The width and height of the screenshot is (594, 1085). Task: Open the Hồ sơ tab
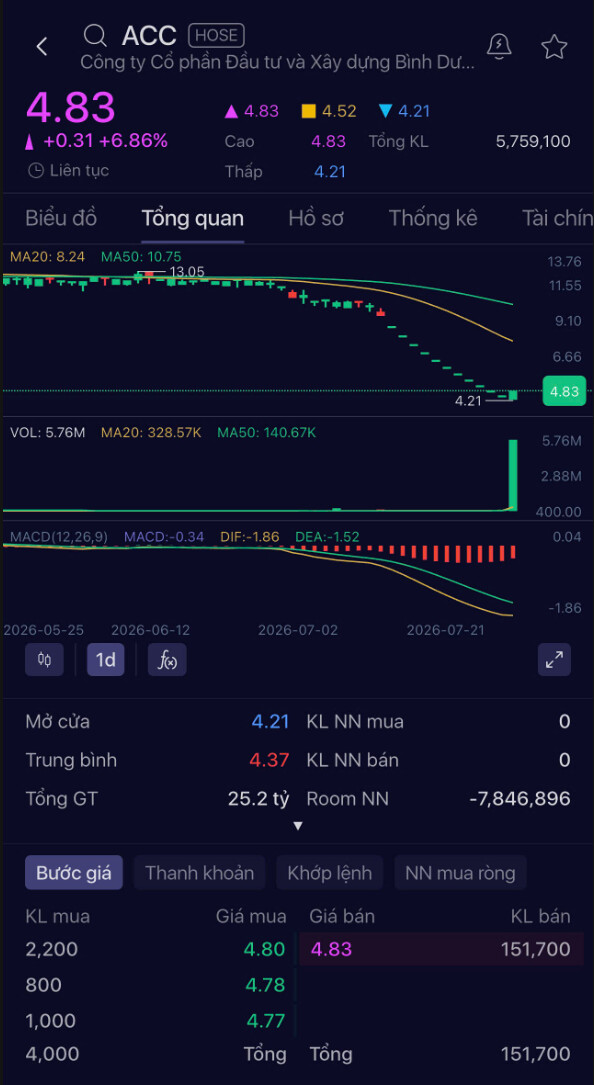tap(316, 219)
